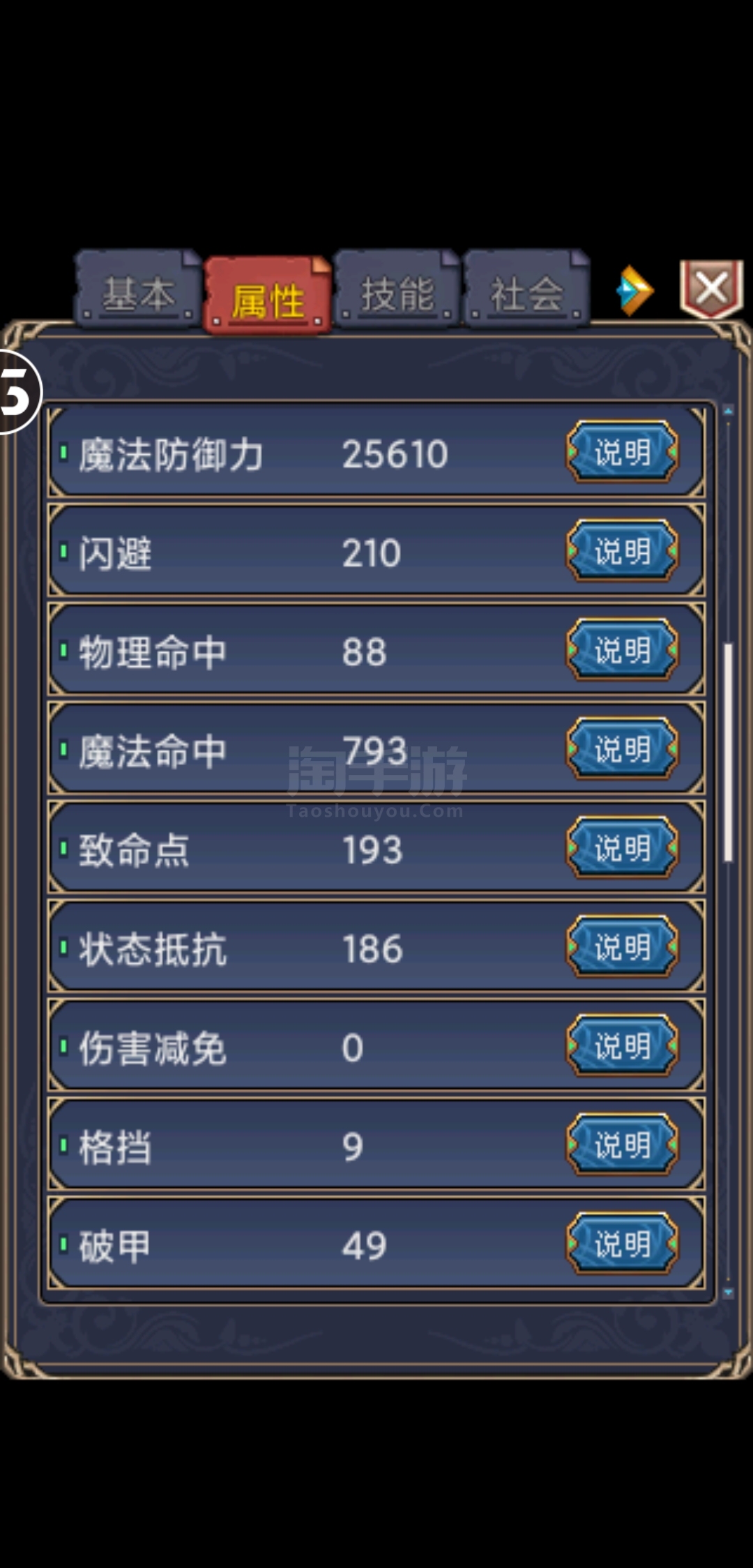753x1568 pixels.
Task: Tap 说明 beside 破甲
Action: coord(622,1244)
